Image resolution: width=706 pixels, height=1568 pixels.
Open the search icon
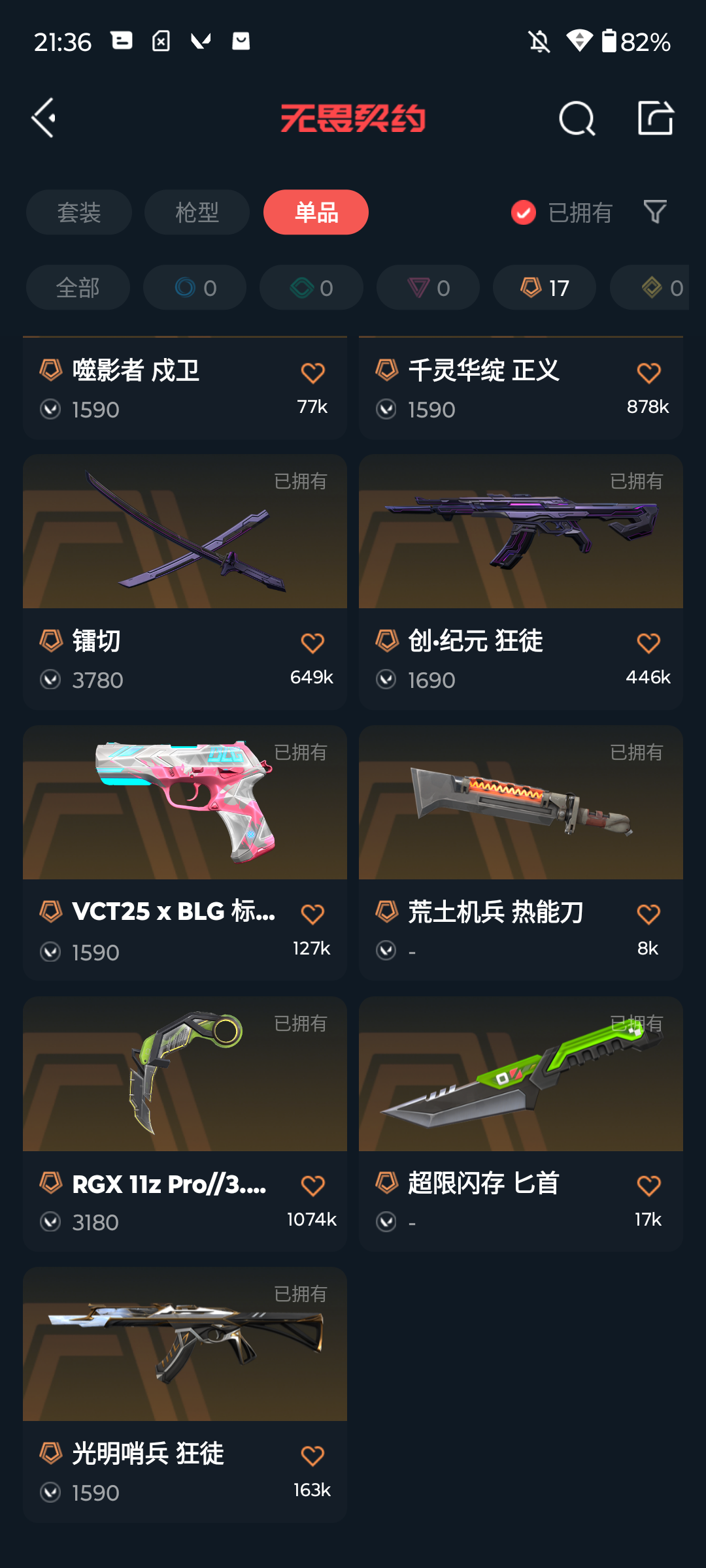(x=577, y=118)
